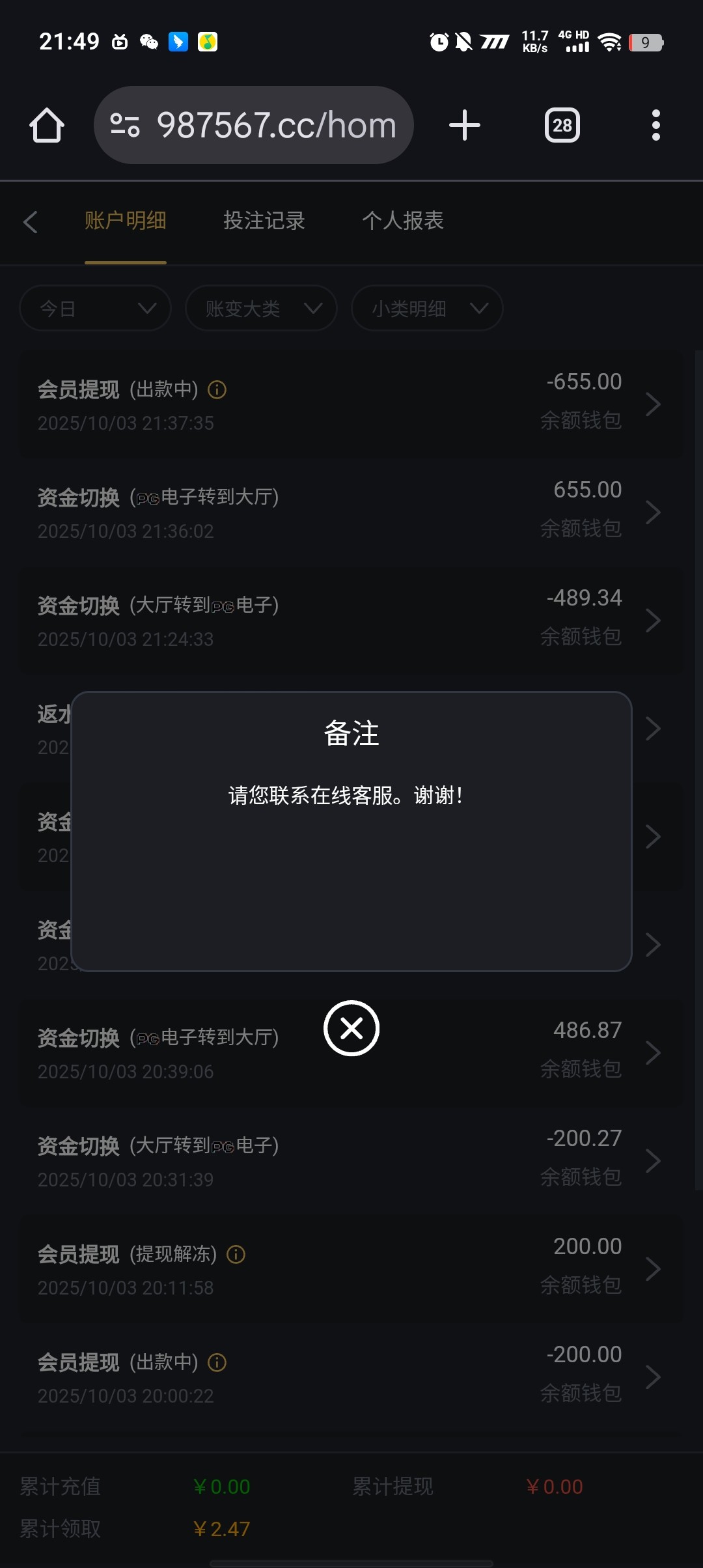The height and width of the screenshot is (1568, 703).
Task: Click the site permissions icon in address bar
Action: tap(125, 125)
